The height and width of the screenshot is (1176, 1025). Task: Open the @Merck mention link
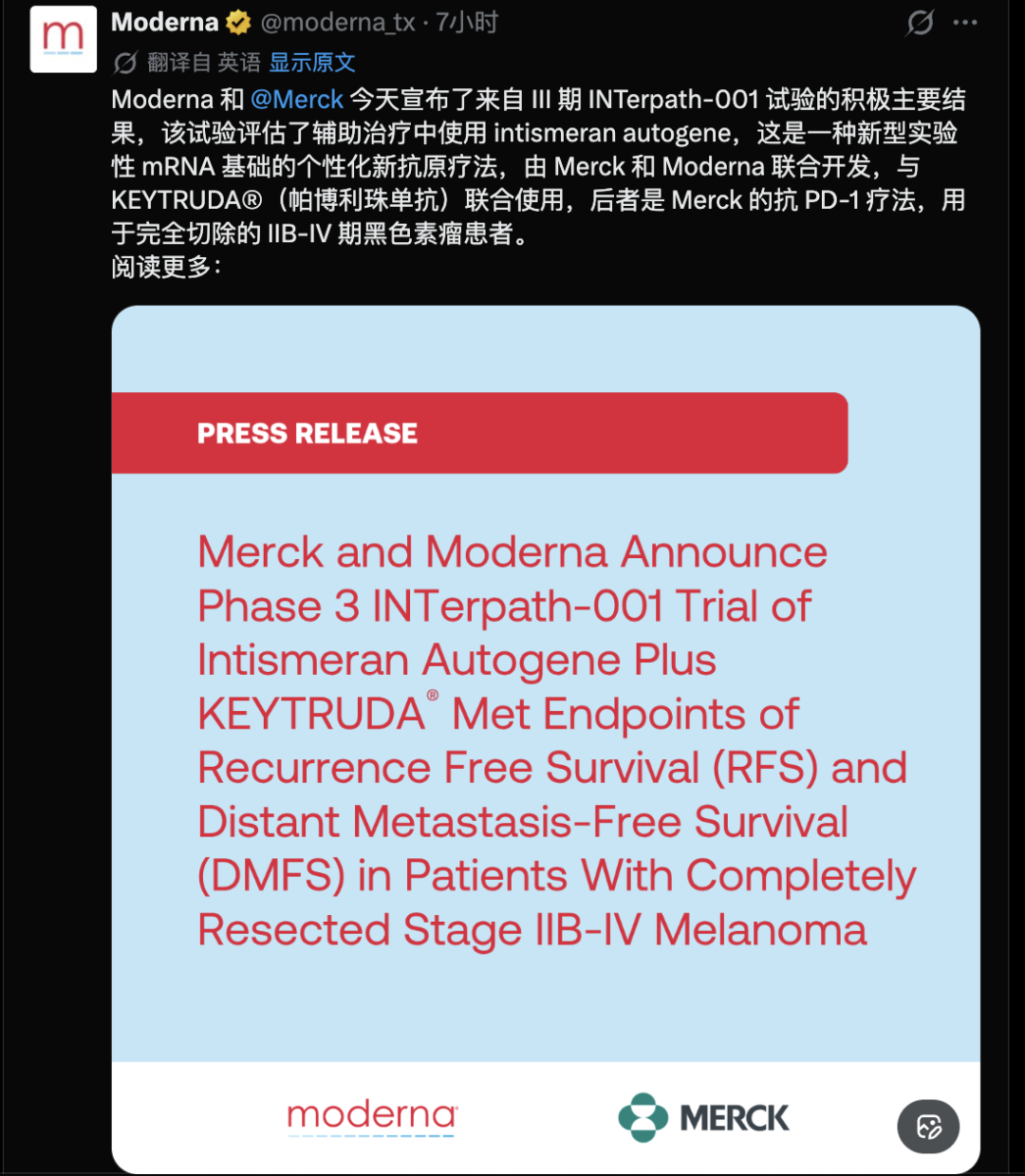tap(297, 100)
